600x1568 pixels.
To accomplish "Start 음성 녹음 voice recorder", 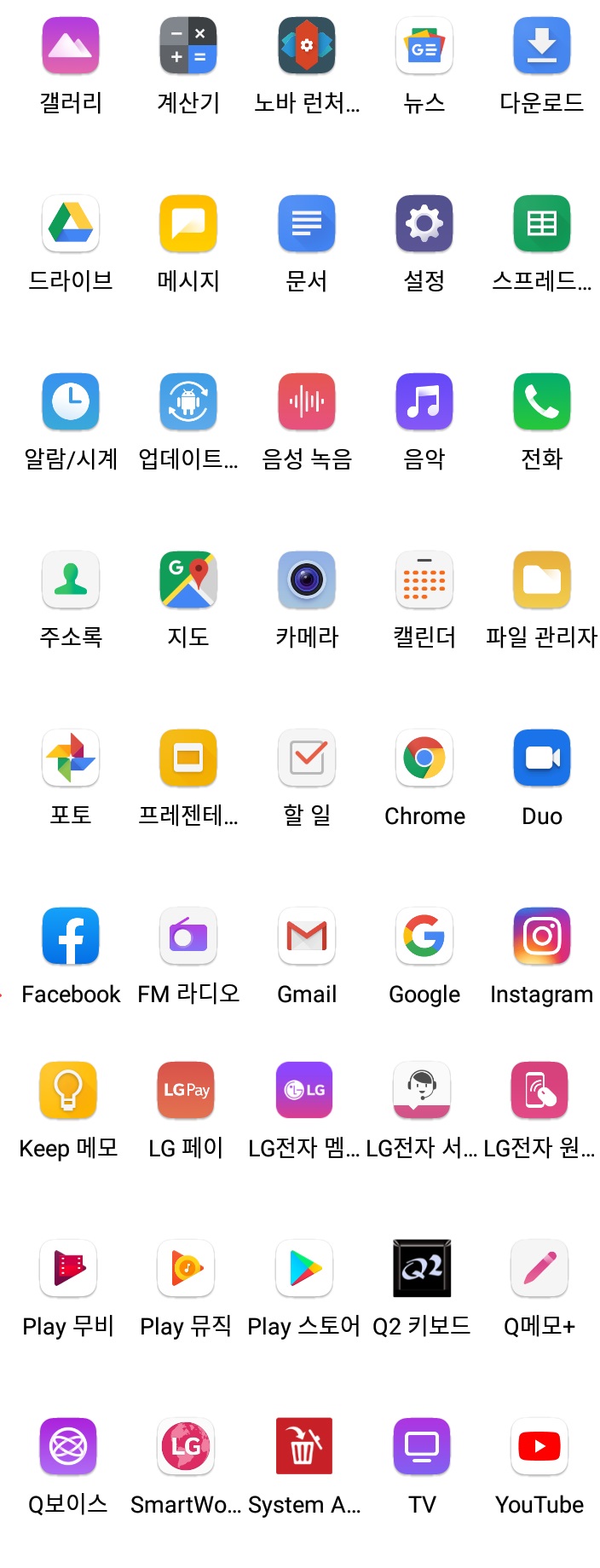I will tap(307, 402).
